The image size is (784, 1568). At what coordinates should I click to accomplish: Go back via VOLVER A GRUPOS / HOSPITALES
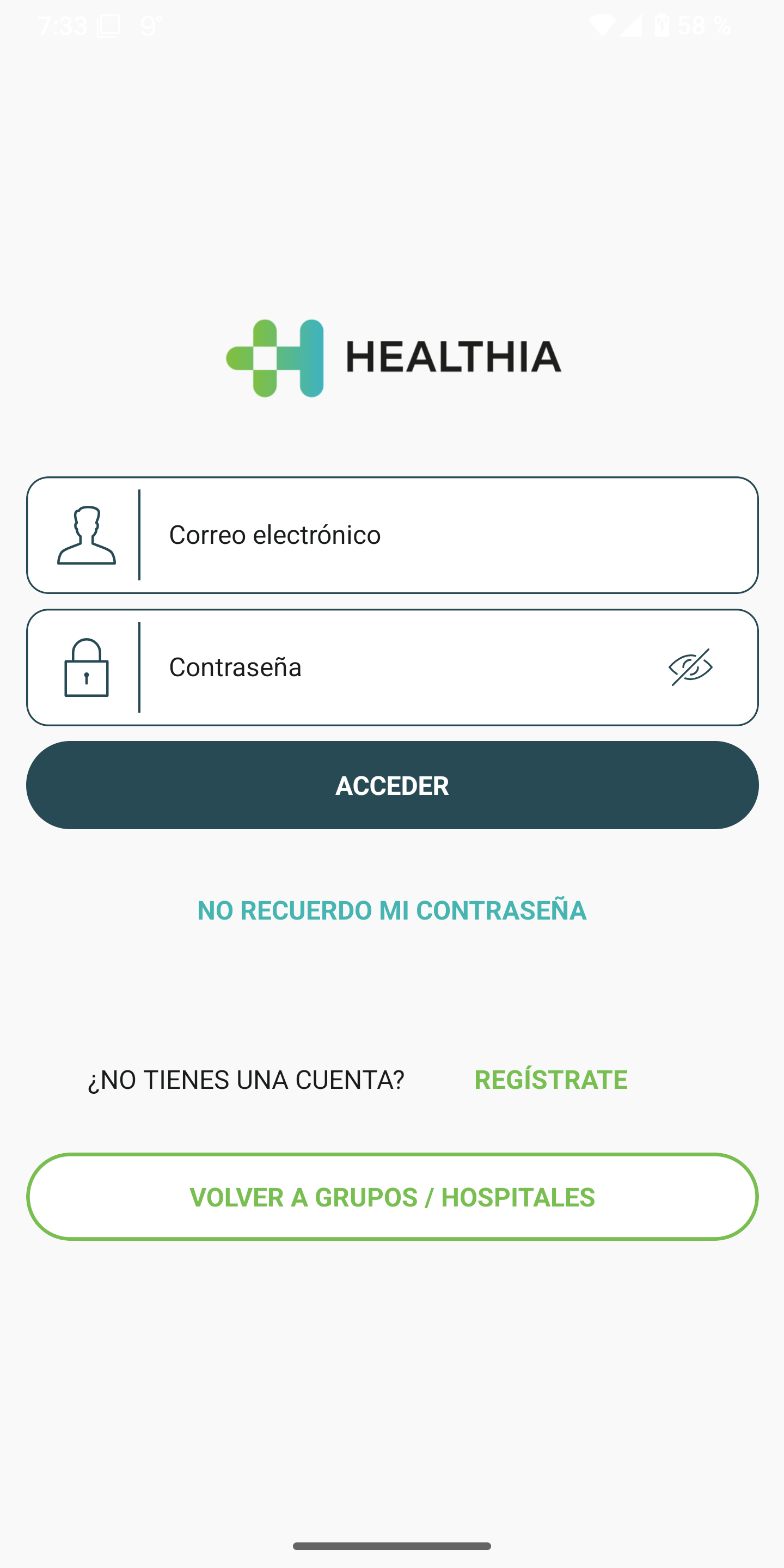click(392, 1197)
